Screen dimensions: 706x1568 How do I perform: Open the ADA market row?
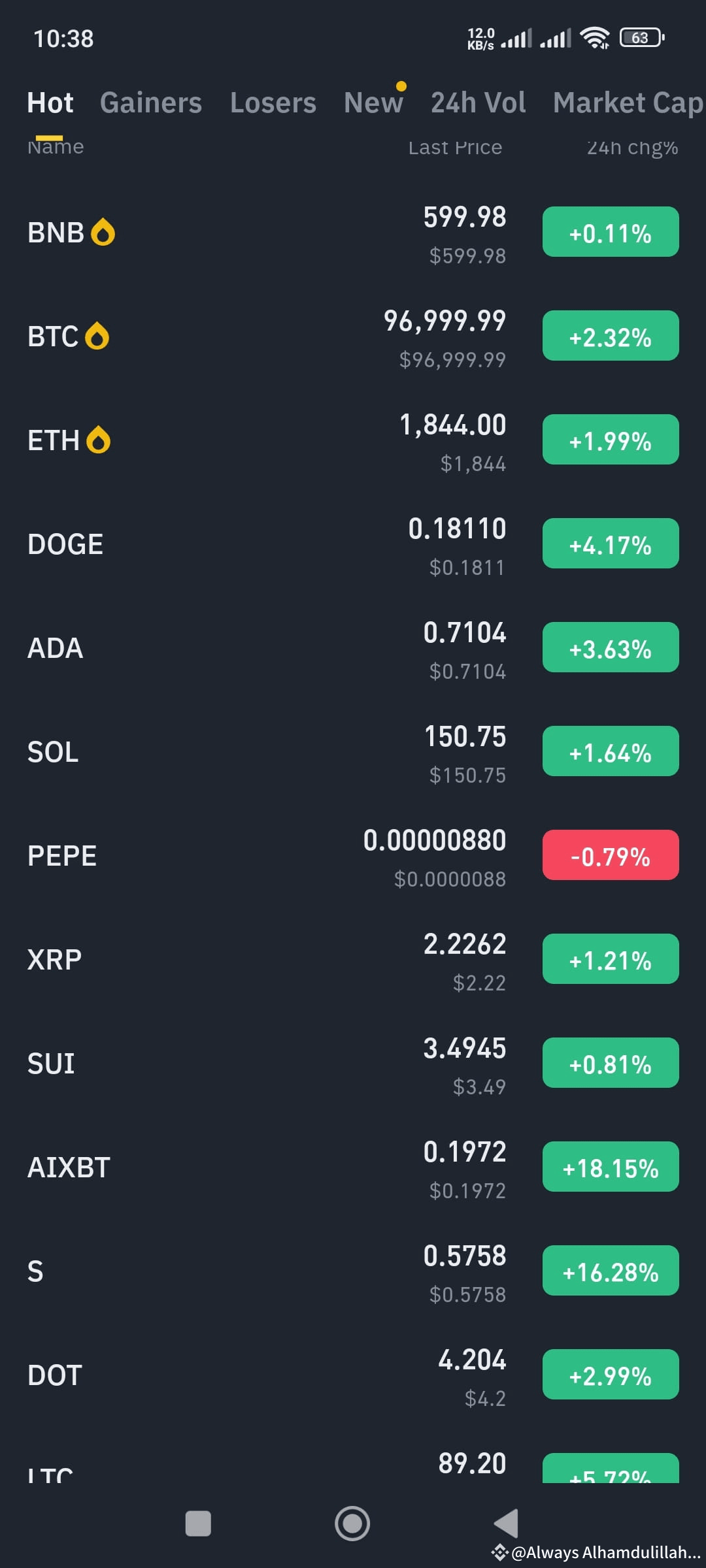353,649
